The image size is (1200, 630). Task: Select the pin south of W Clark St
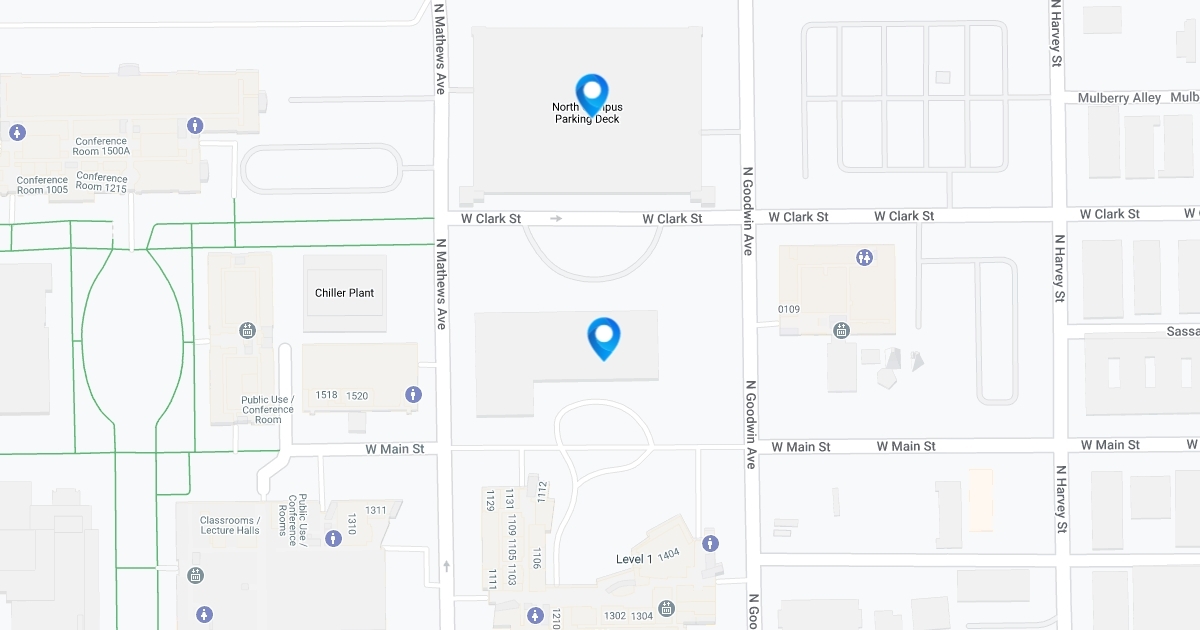[x=604, y=338]
